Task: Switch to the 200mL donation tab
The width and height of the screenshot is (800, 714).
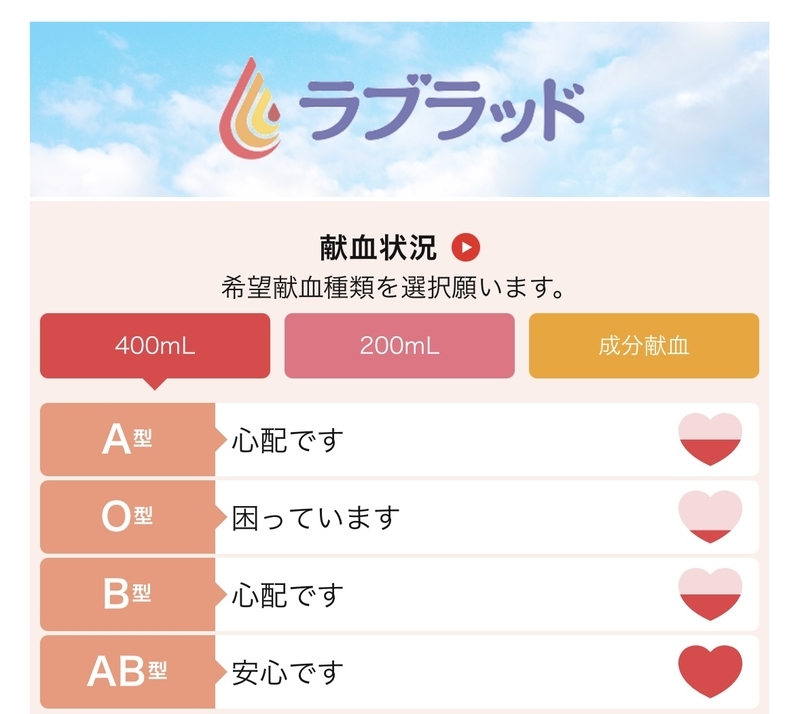Action: 399,346
